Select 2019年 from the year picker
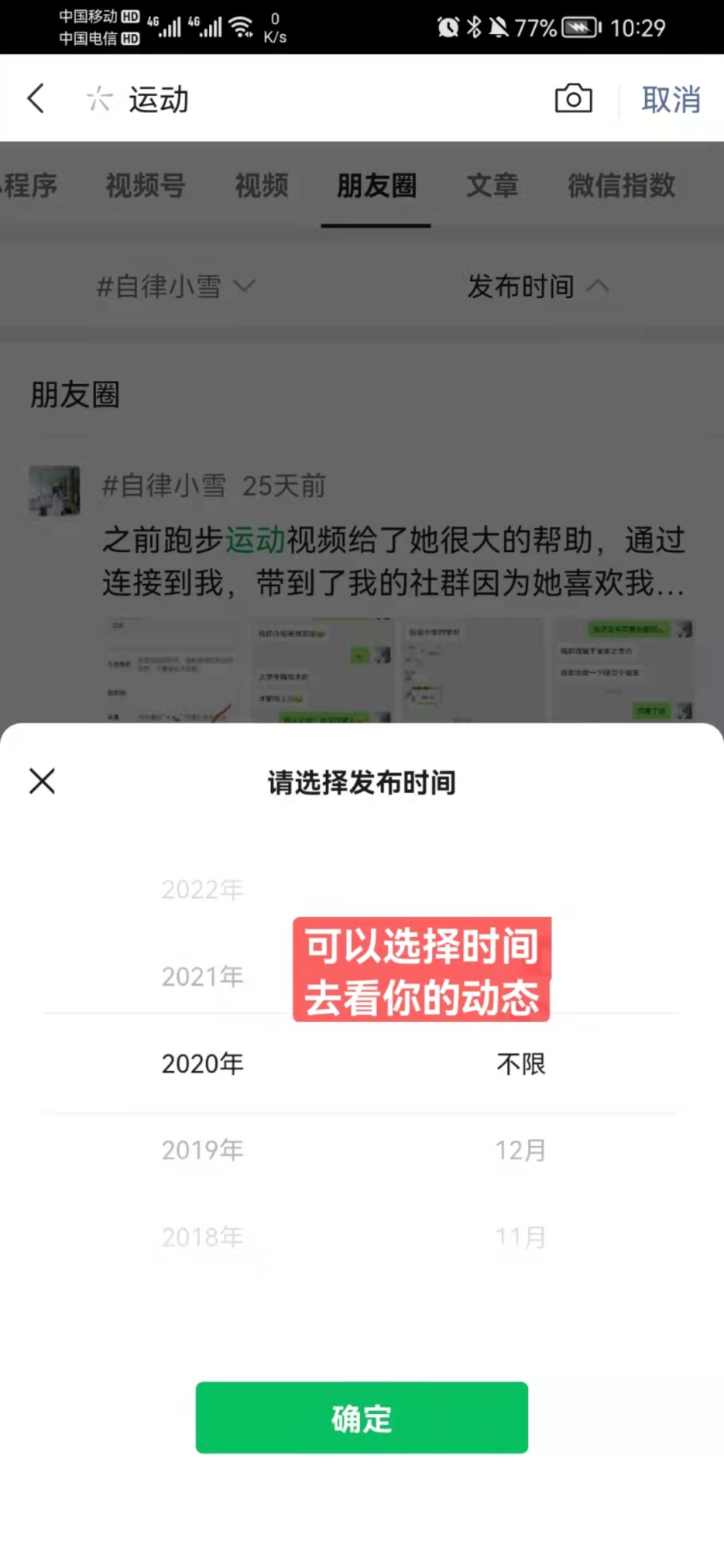 click(x=202, y=1150)
